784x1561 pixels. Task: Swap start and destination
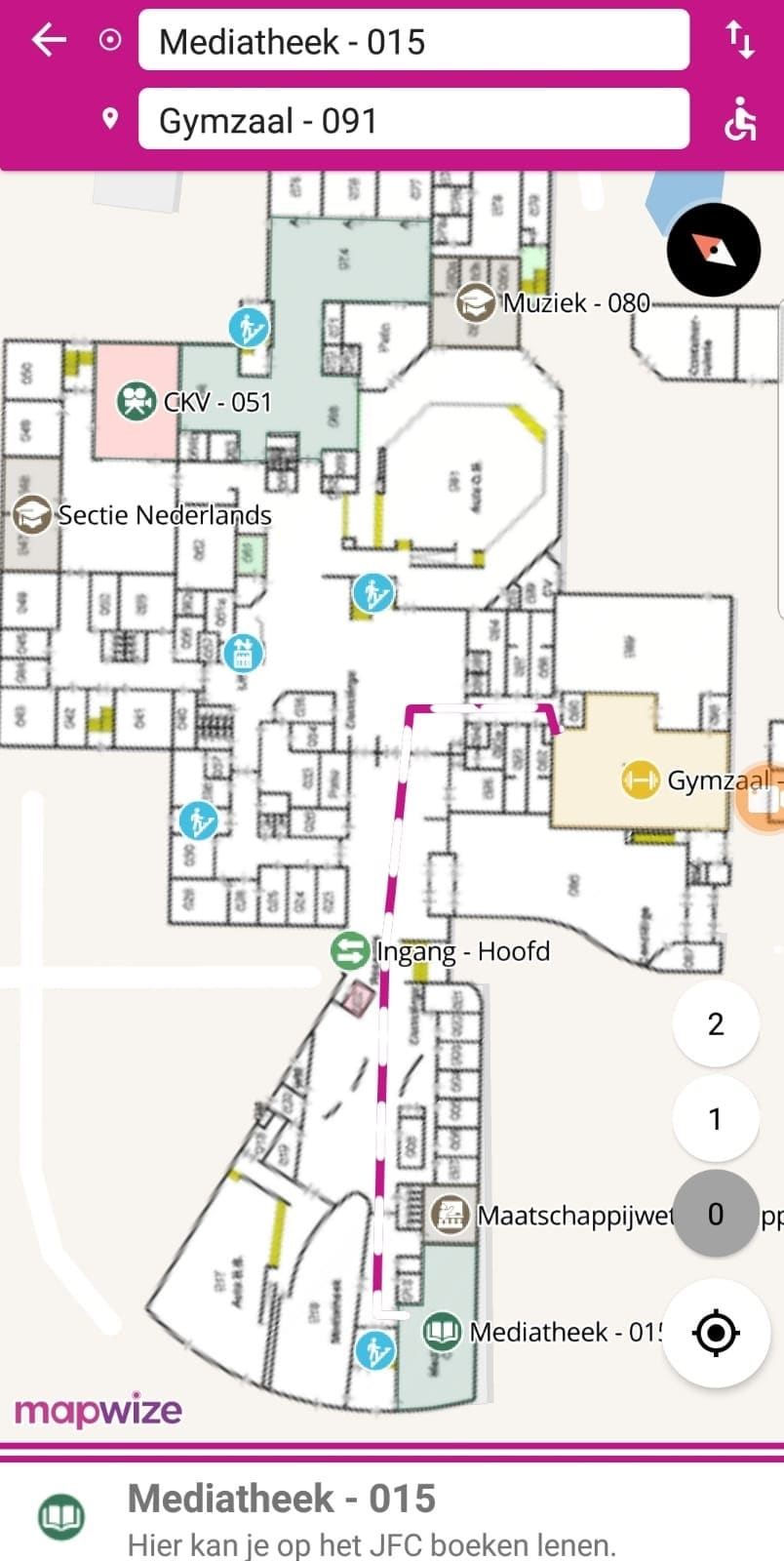click(740, 41)
